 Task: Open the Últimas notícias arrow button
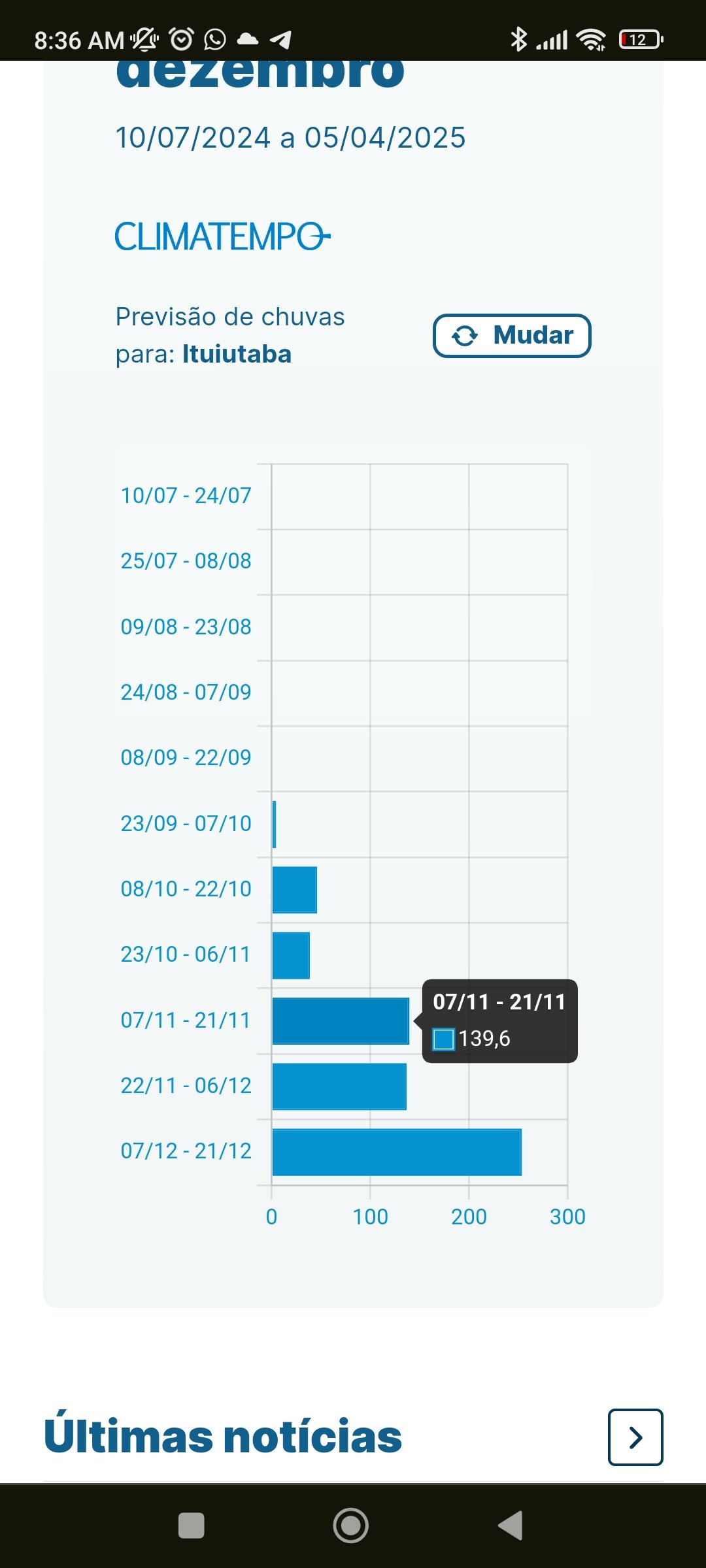635,1437
